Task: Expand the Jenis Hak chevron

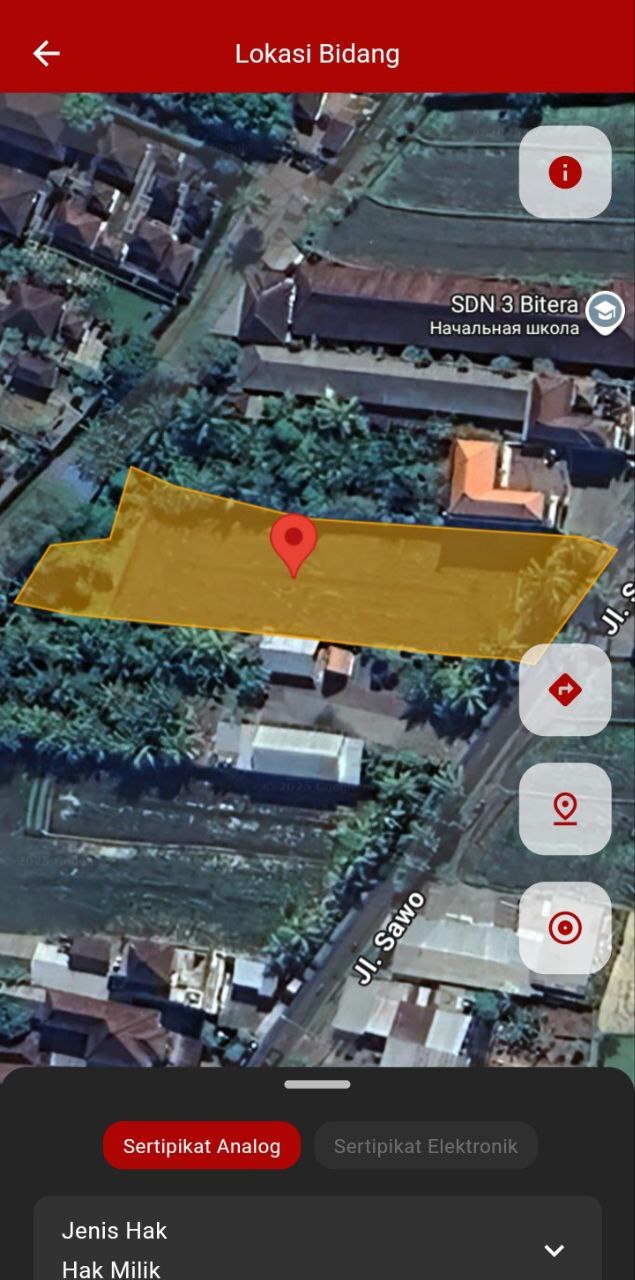Action: (x=554, y=1250)
